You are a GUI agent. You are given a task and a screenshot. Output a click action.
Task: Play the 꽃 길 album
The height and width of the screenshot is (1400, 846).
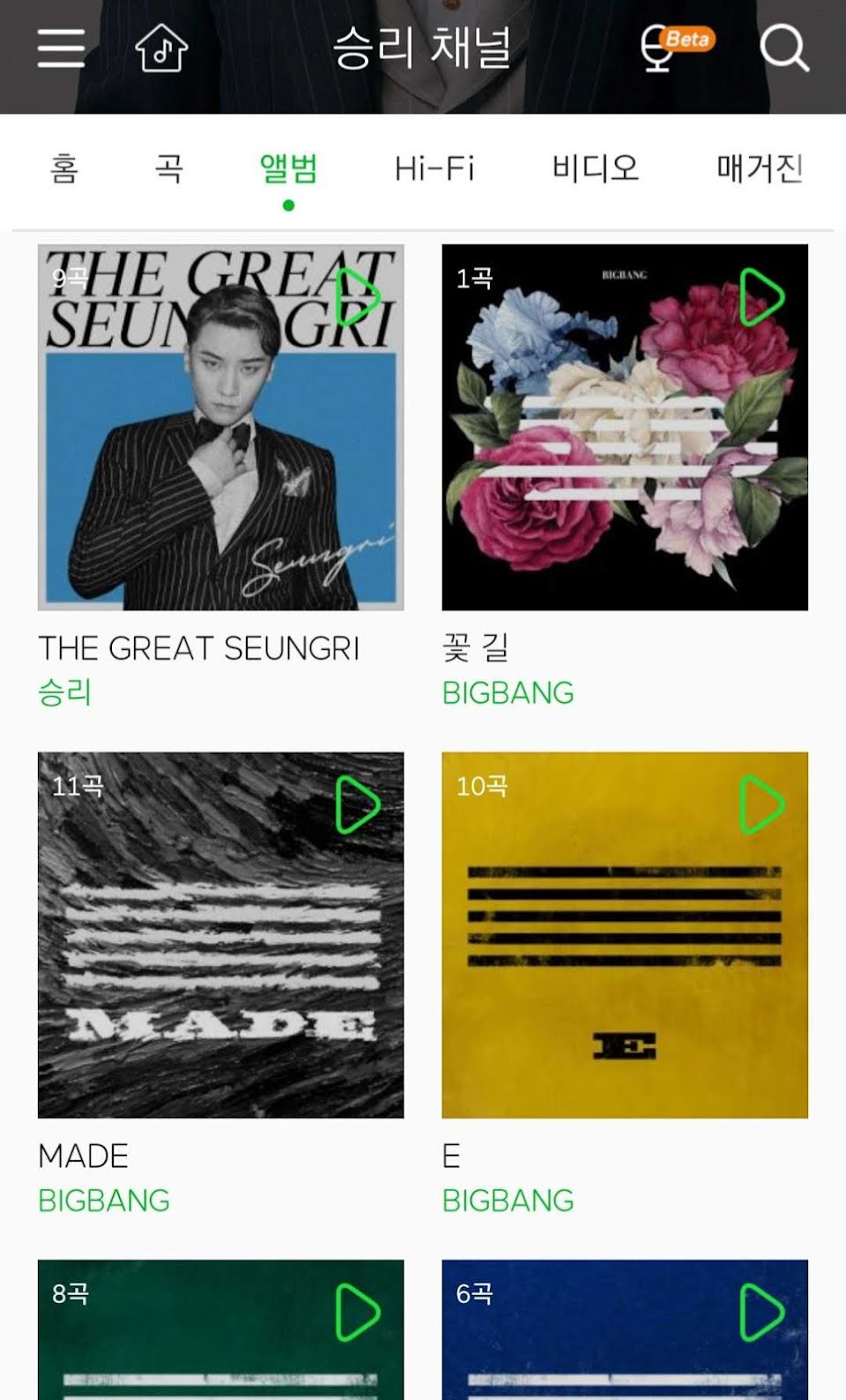pos(761,297)
